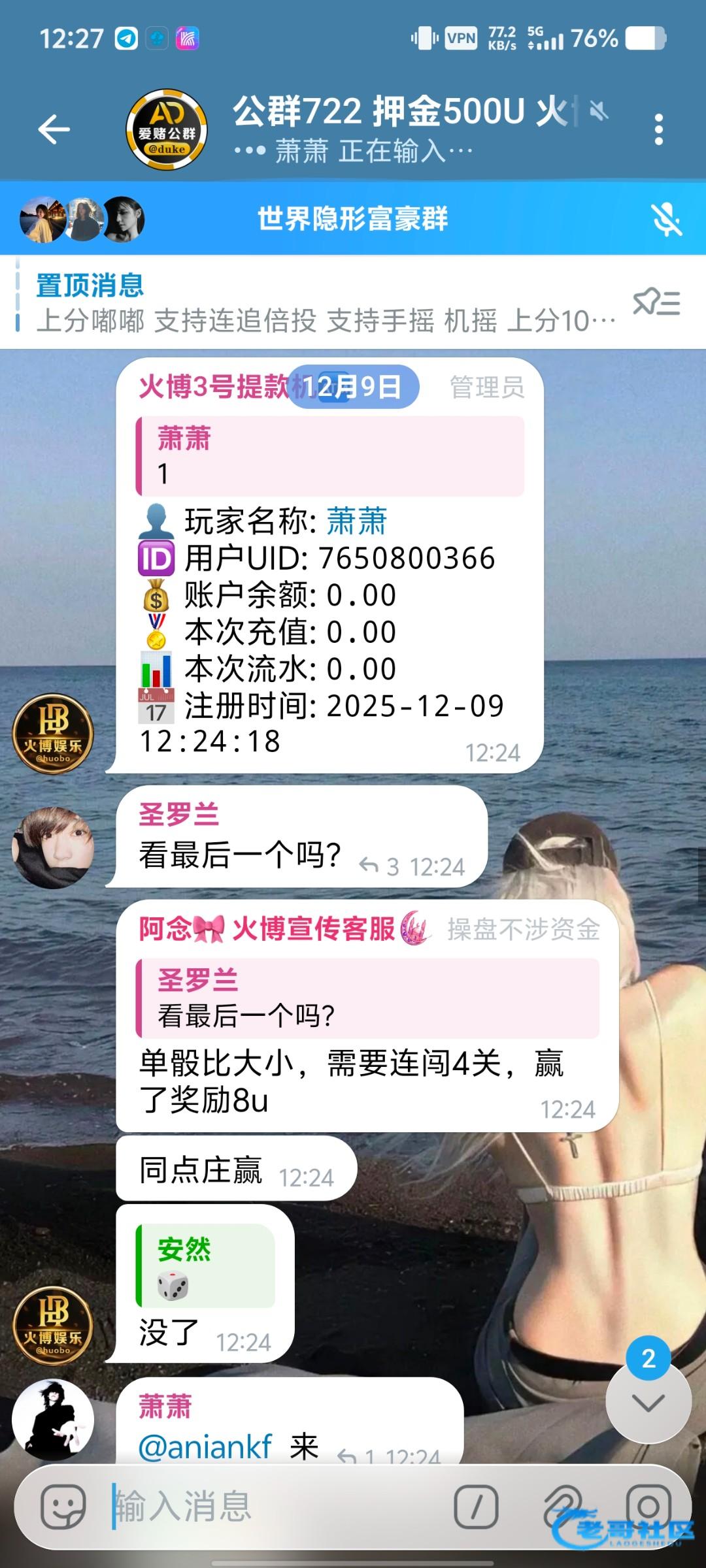706x1568 pixels.
Task: Open the emoji and sticker panel
Action: (63, 1507)
